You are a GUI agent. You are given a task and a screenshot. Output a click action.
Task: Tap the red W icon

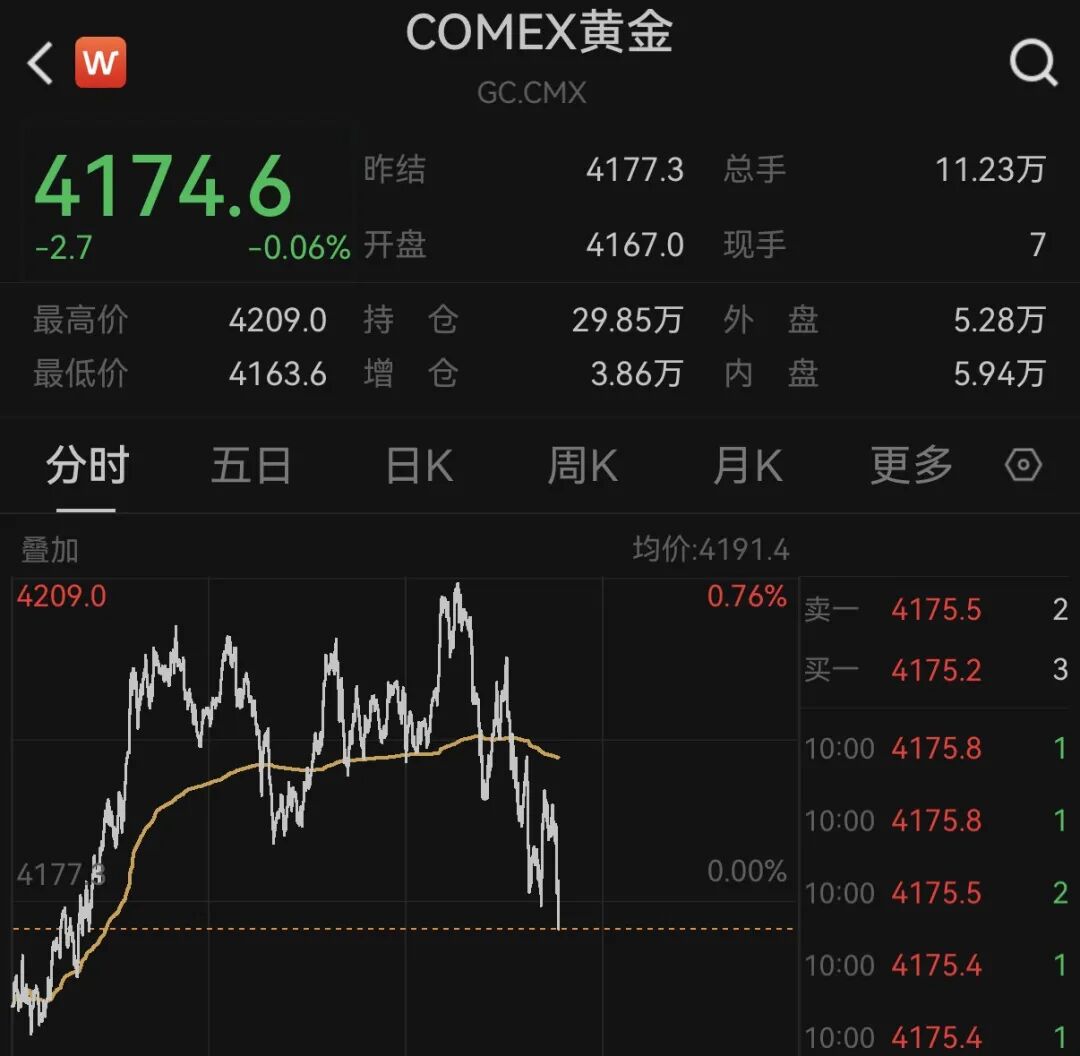tap(100, 63)
